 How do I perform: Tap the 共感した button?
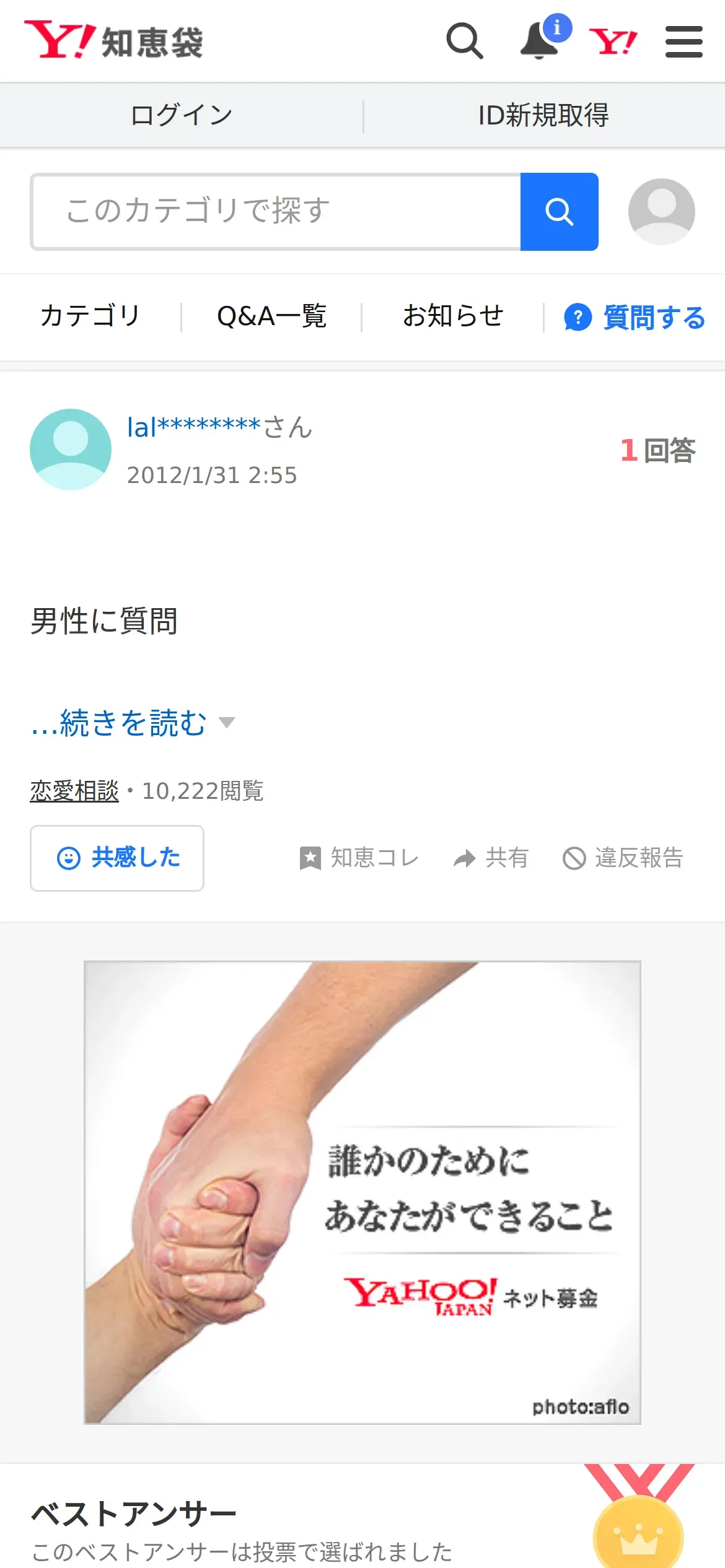coord(117,858)
